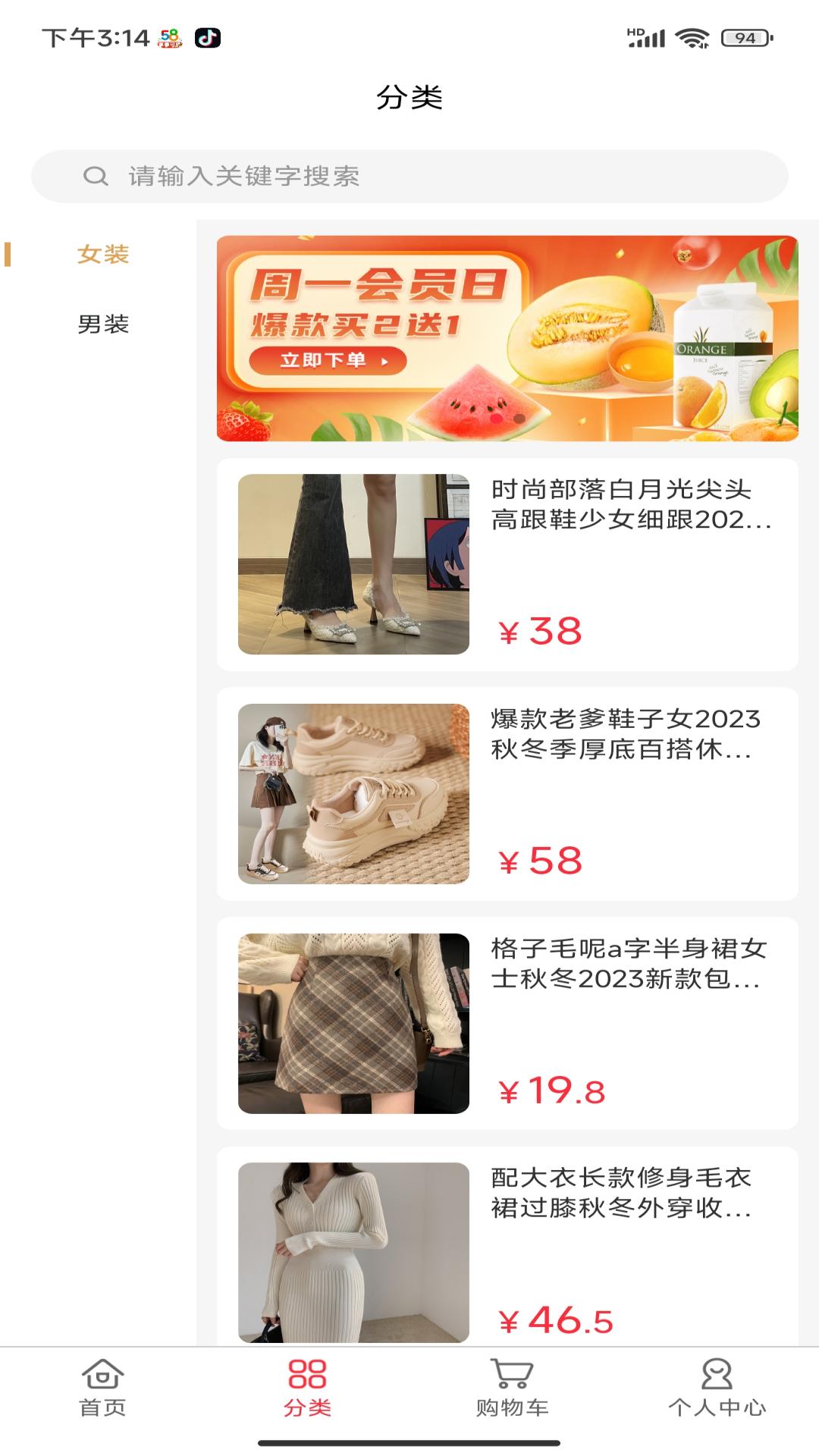Tap the 58 icon in status bar

[171, 36]
